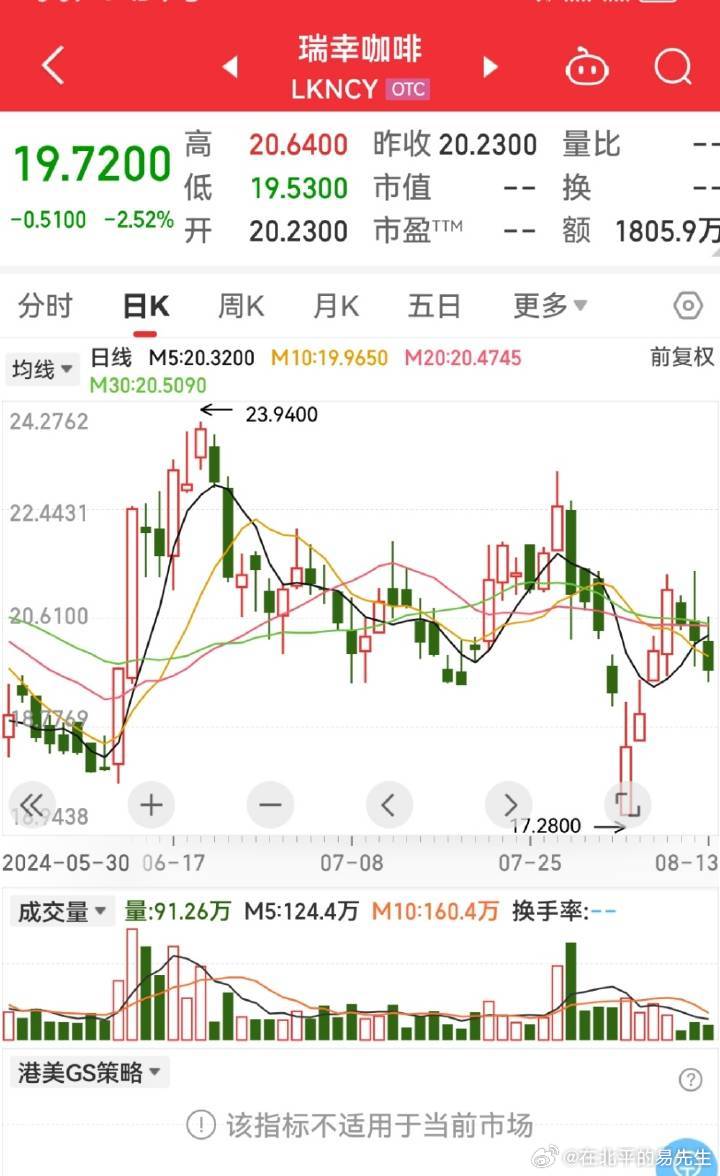Step chart backward using left chevron button
Viewport: 720px width, 1176px height.
click(x=389, y=804)
